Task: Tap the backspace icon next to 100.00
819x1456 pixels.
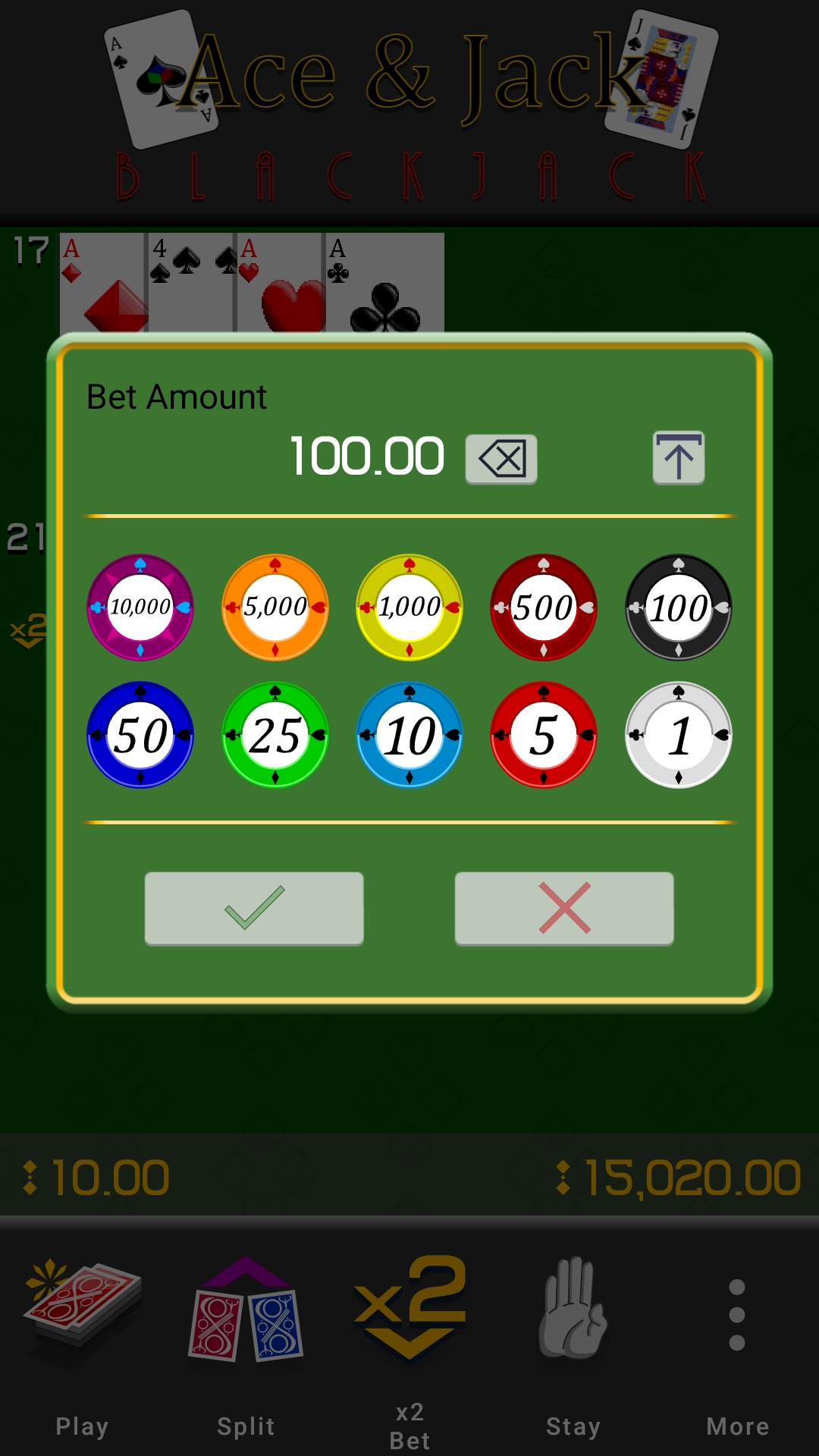Action: click(501, 459)
